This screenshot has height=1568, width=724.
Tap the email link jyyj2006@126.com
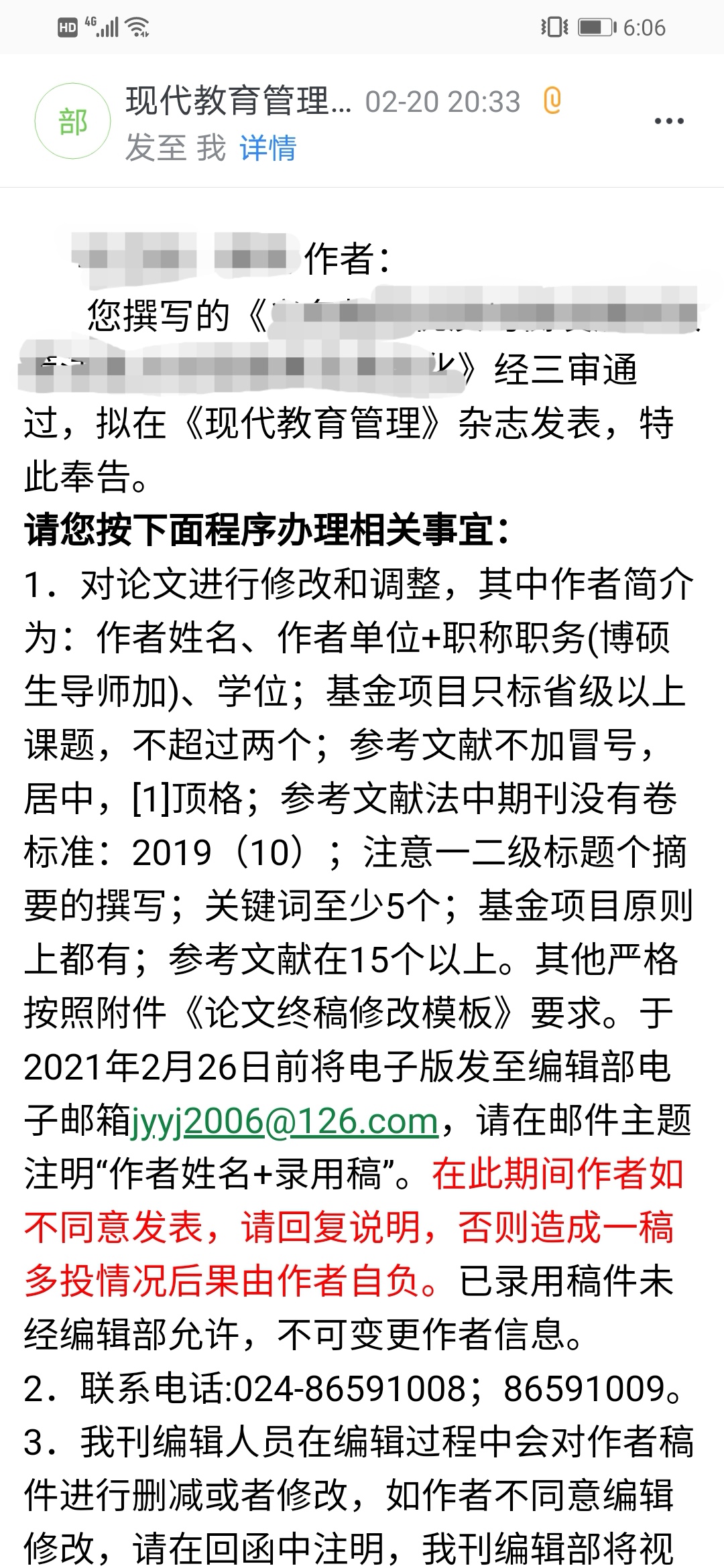(284, 1121)
